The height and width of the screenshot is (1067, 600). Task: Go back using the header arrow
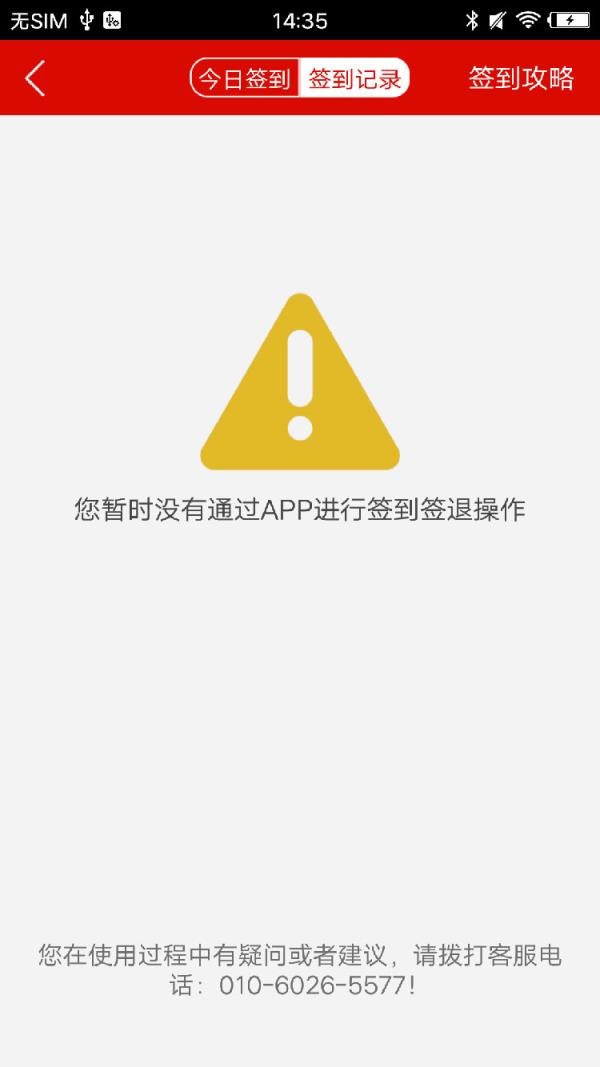click(x=36, y=78)
